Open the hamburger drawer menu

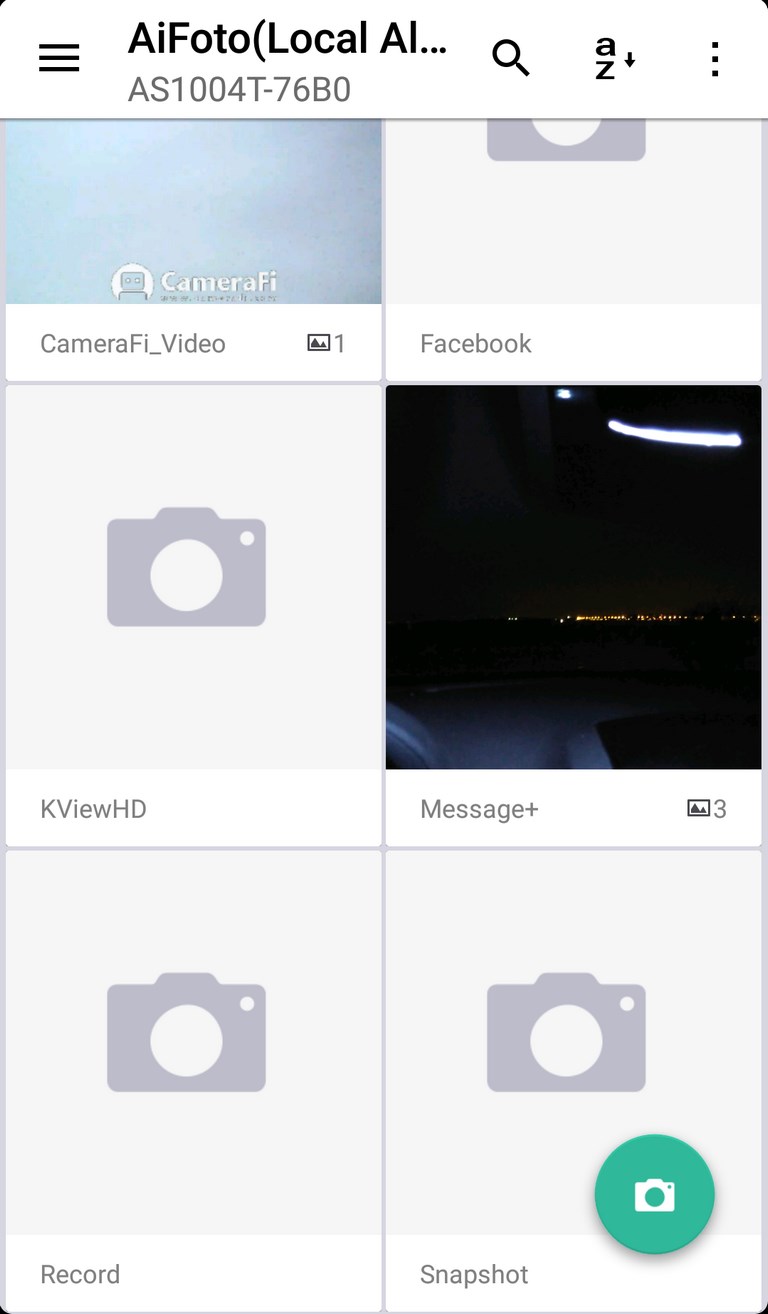(59, 59)
